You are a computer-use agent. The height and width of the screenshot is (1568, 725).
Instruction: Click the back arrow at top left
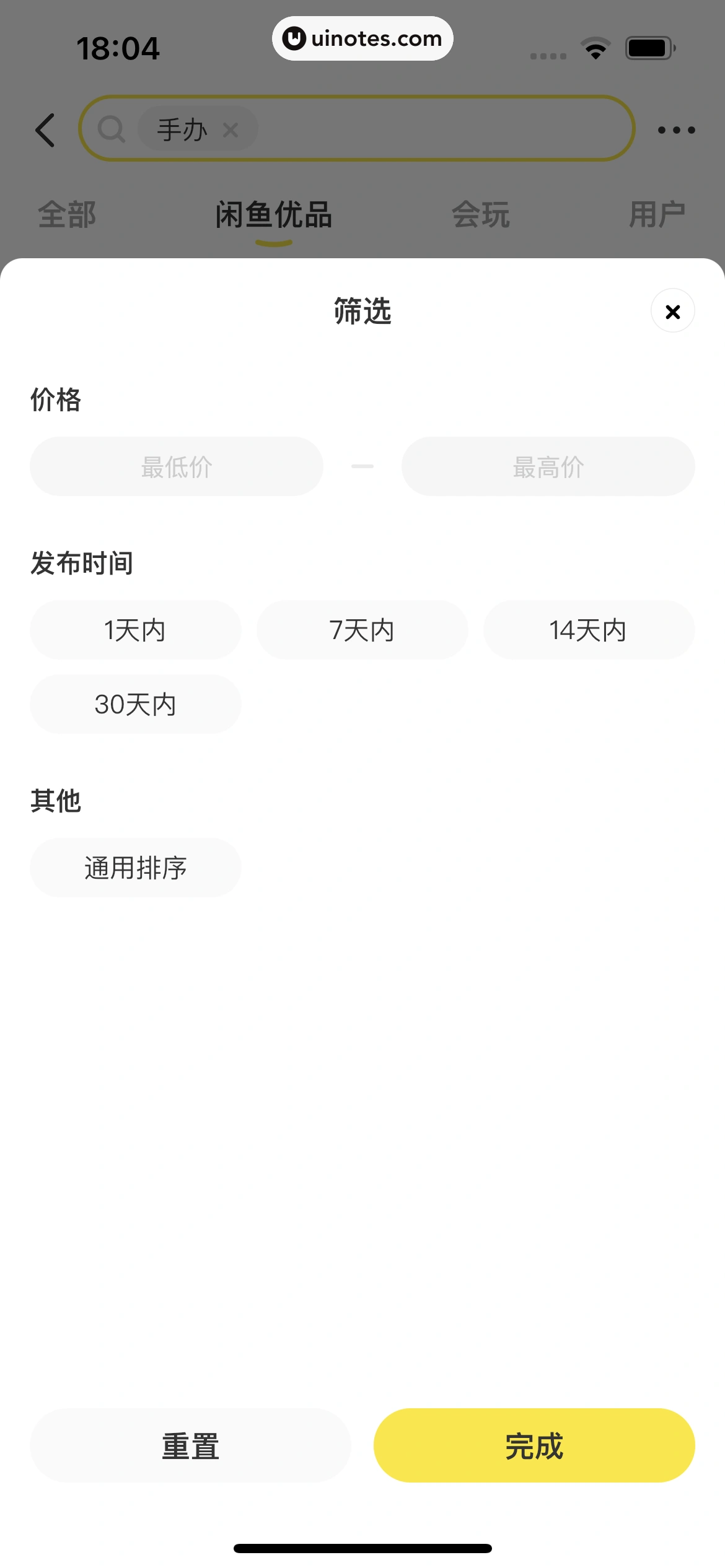tap(46, 129)
